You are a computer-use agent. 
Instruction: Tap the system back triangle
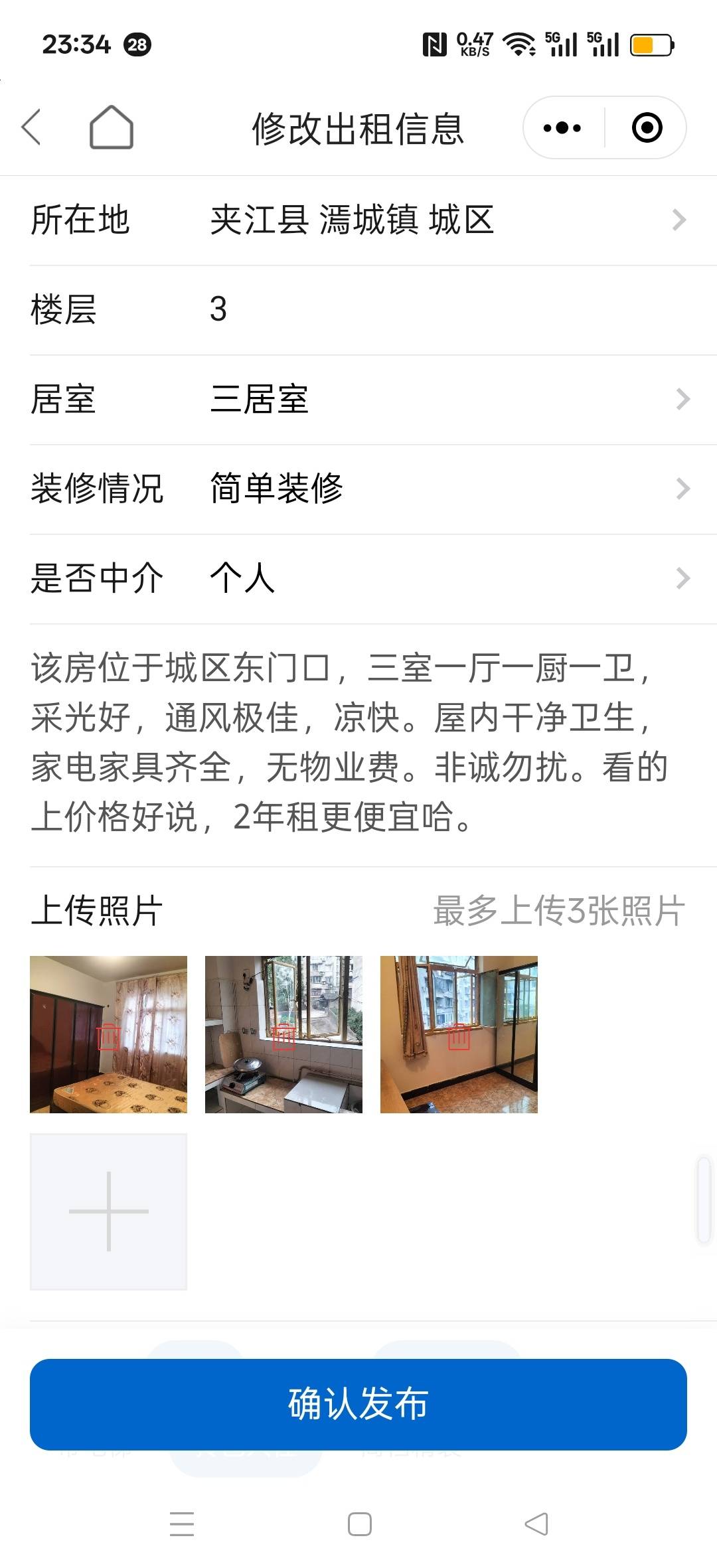(536, 1524)
